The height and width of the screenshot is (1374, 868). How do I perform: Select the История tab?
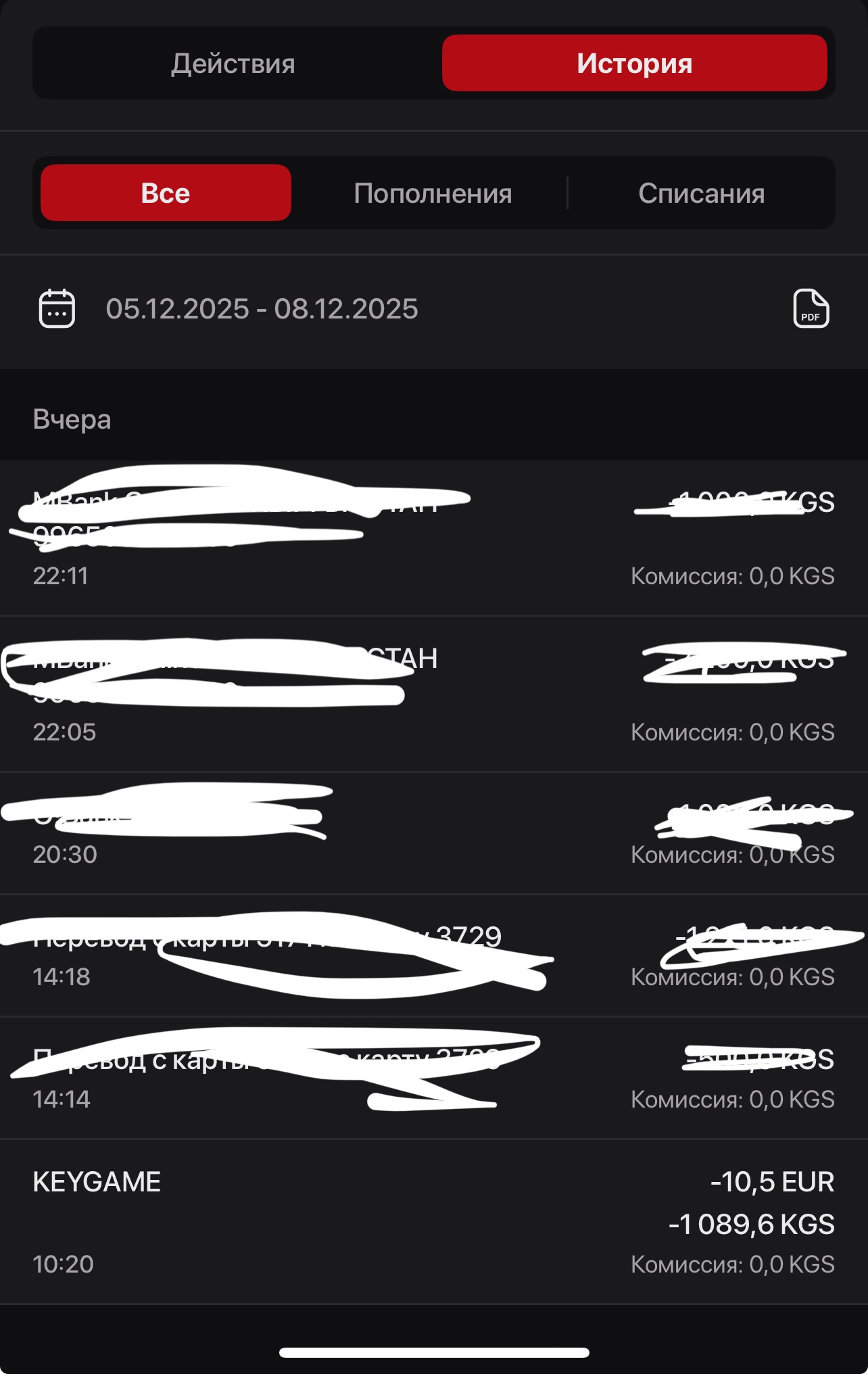coord(634,64)
